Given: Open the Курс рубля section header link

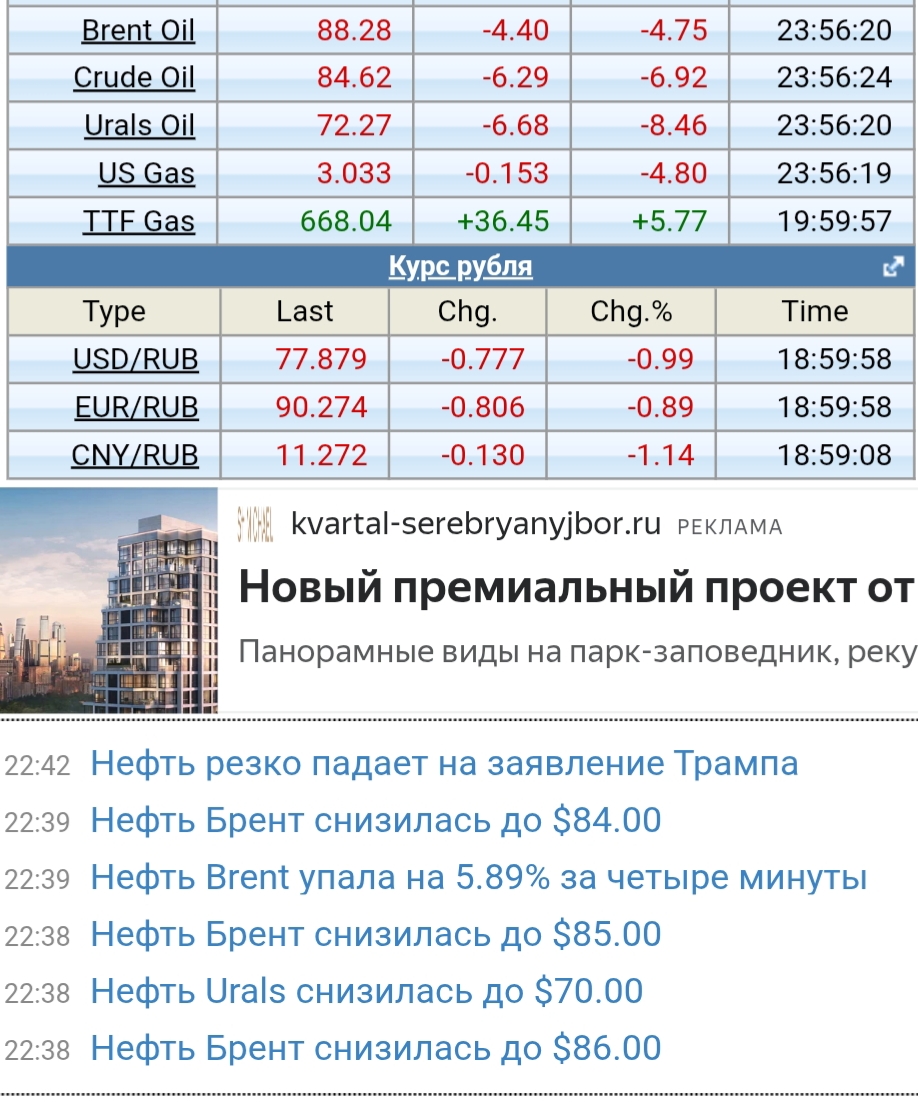Looking at the screenshot, I should pyautogui.click(x=460, y=267).
